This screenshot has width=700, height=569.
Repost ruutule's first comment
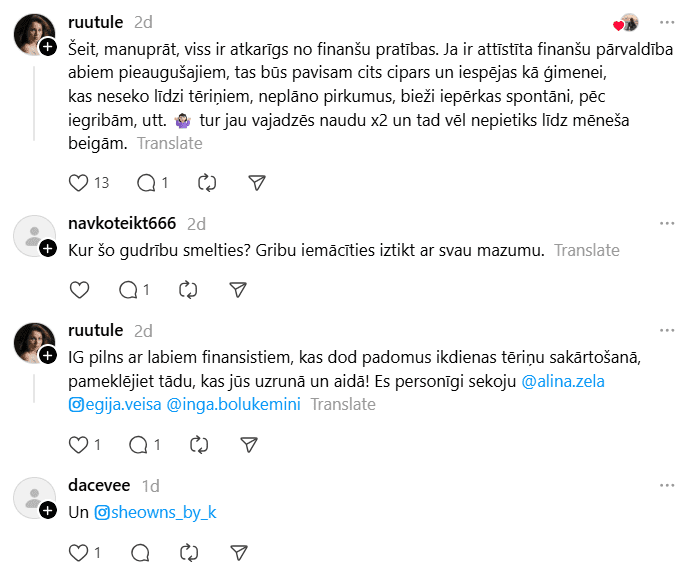[207, 183]
